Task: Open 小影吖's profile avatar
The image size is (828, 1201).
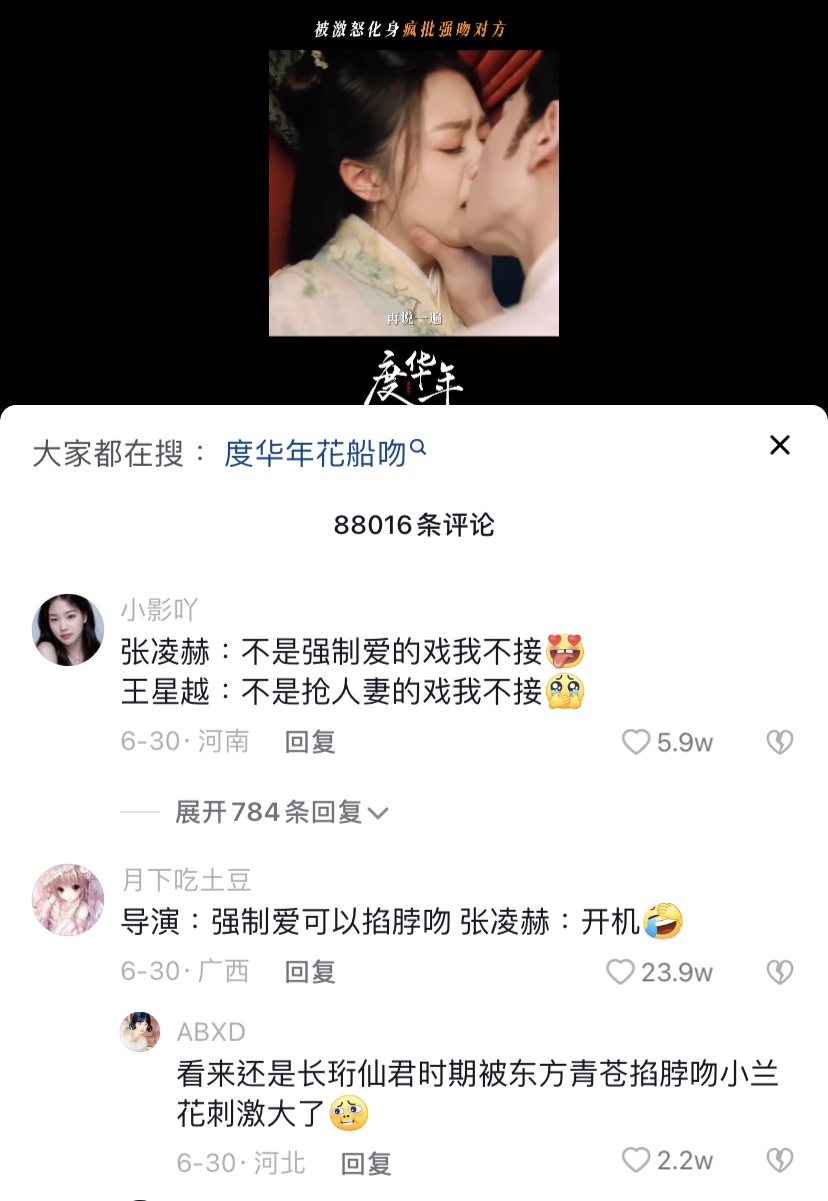Action: (x=69, y=630)
